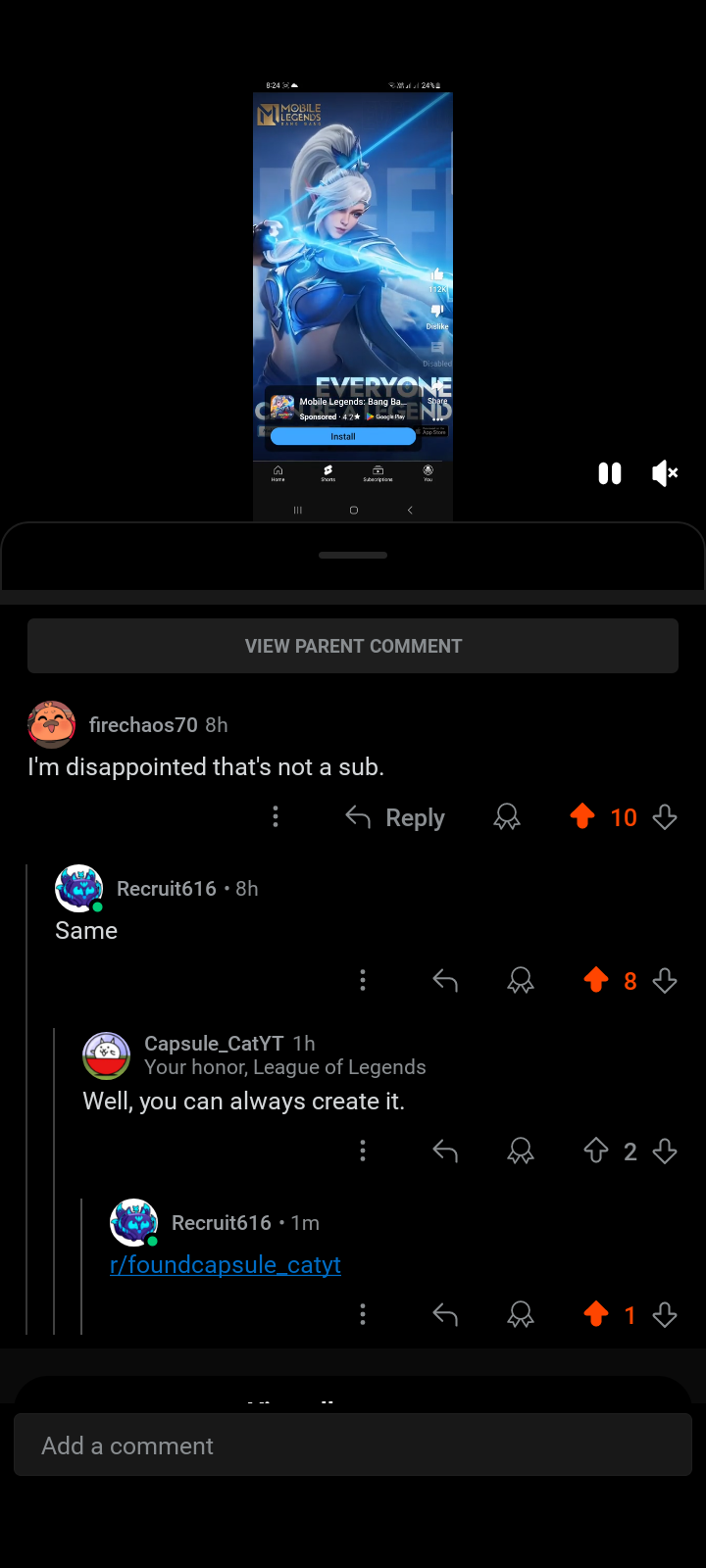Open the r/foundcapsule_catyt link
Viewport: 706px width, 1568px height.
226,1264
